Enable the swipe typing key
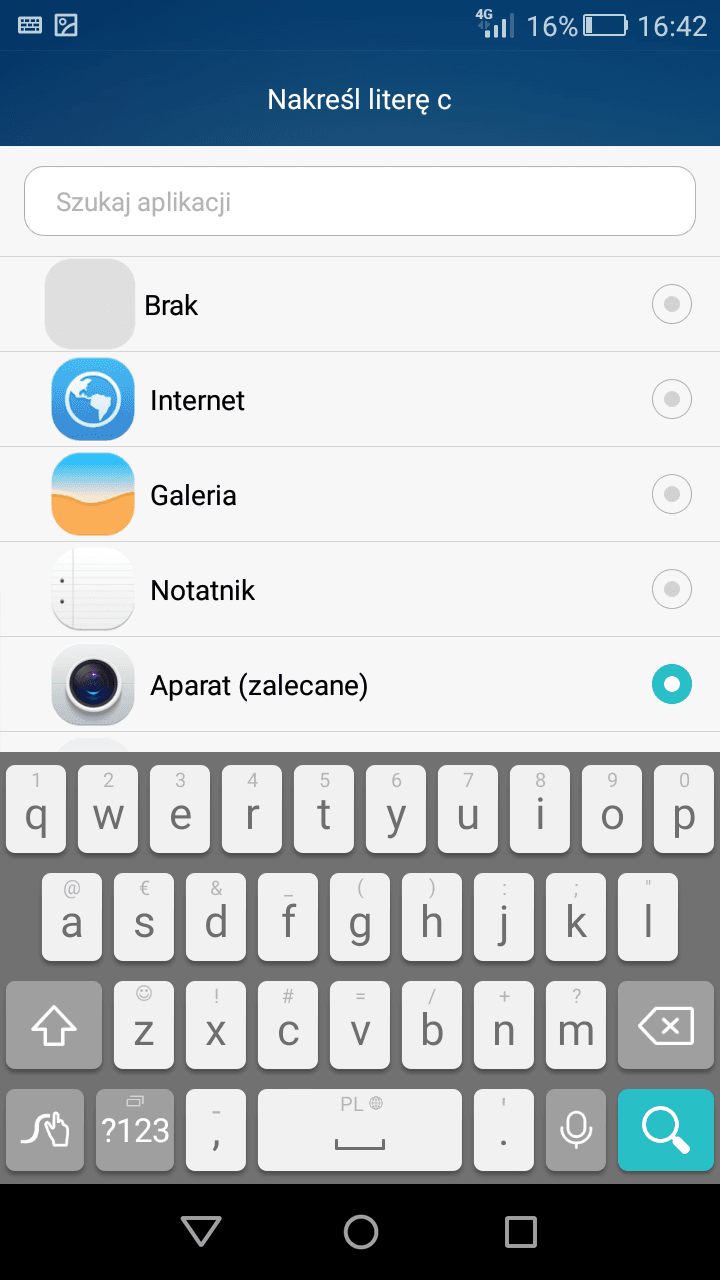The height and width of the screenshot is (1280, 720). [x=45, y=1130]
